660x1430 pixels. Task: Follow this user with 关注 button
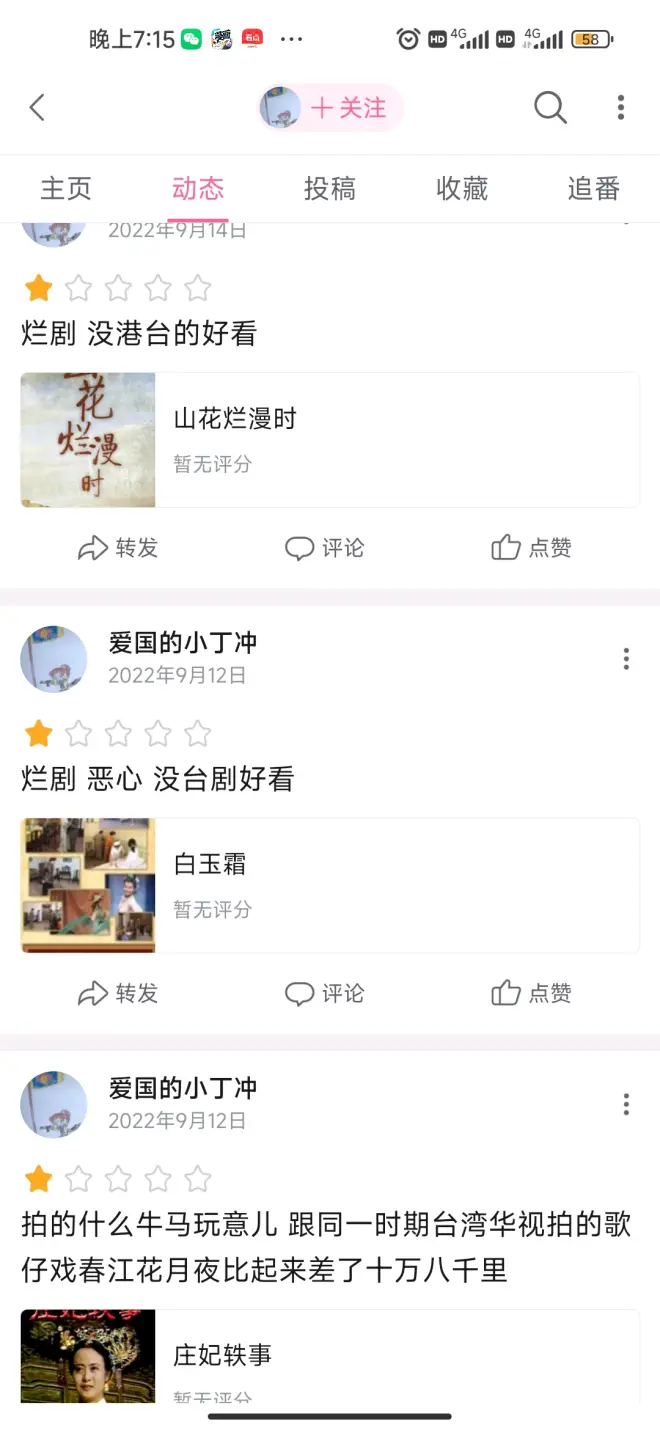click(x=348, y=108)
